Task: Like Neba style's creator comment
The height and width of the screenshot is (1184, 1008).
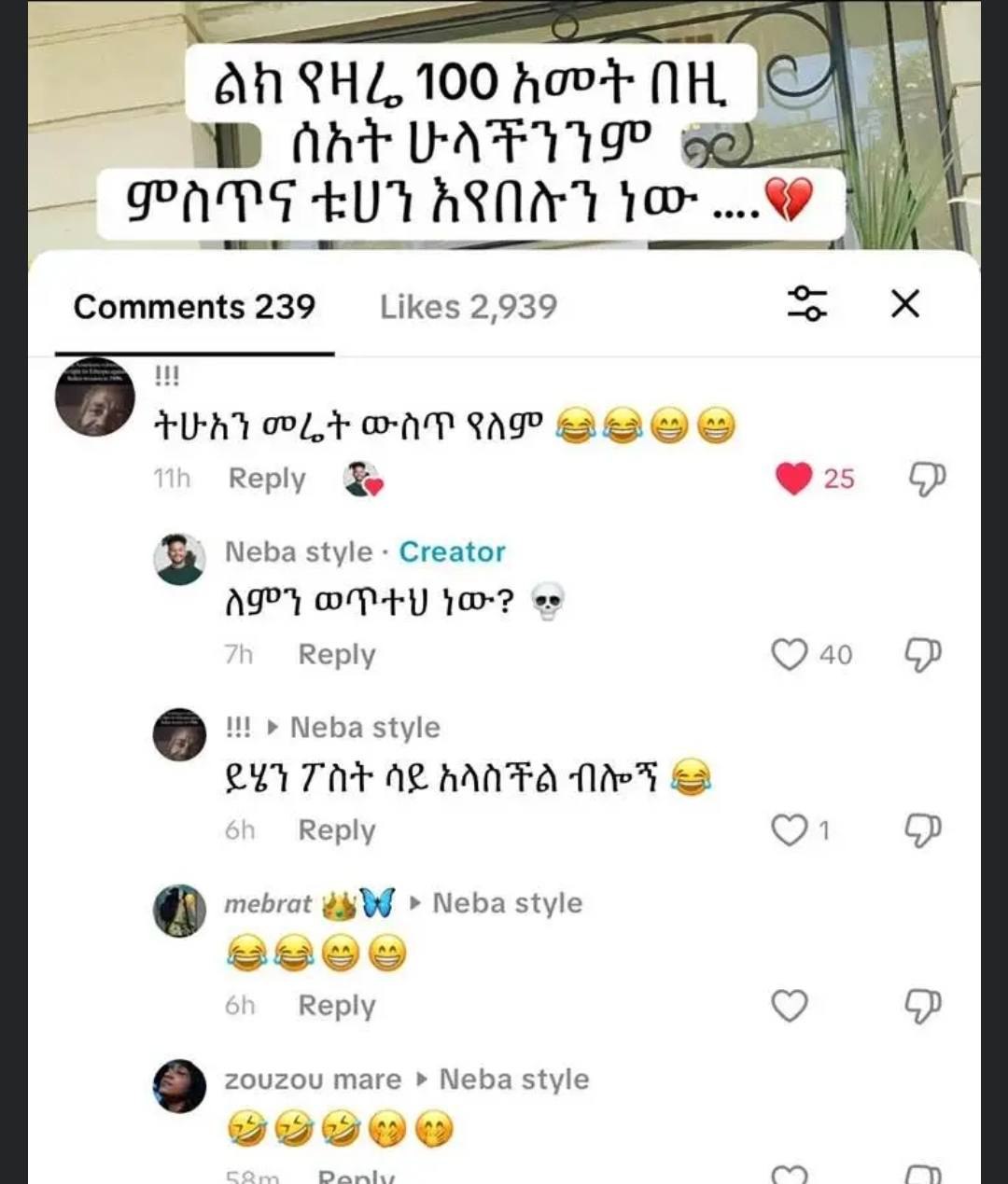Action: (x=790, y=654)
